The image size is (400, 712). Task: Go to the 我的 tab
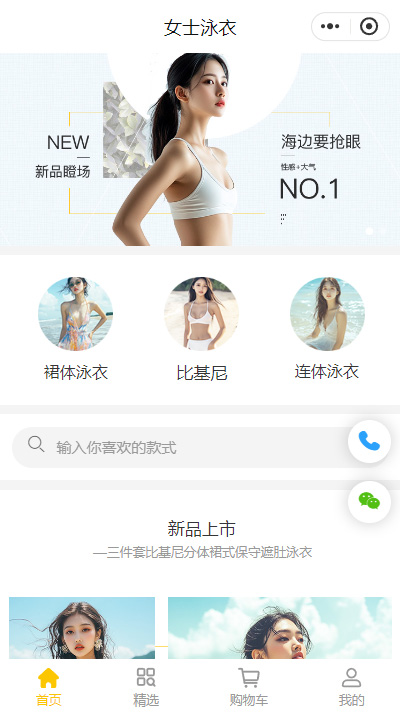tap(351, 687)
